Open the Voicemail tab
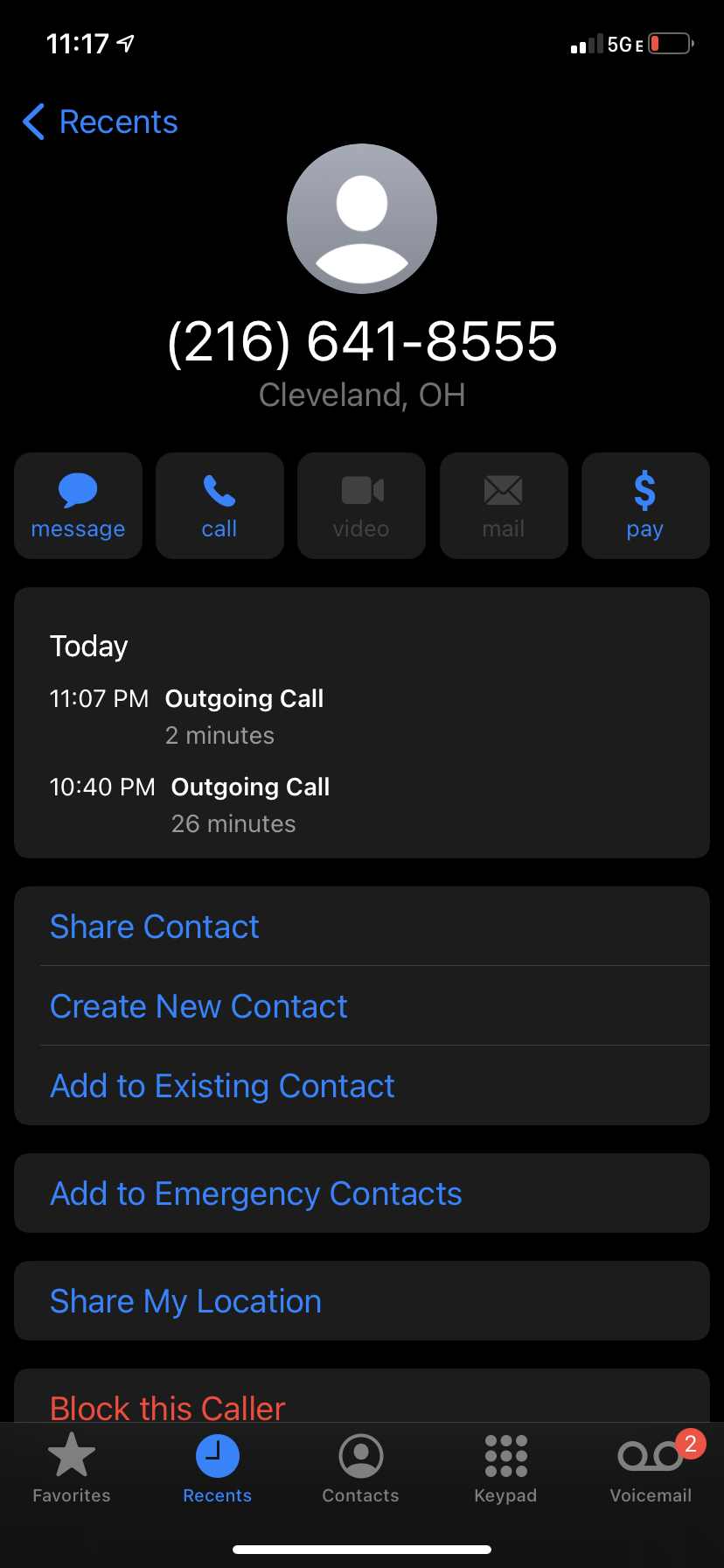The image size is (724, 1568). tap(651, 1469)
